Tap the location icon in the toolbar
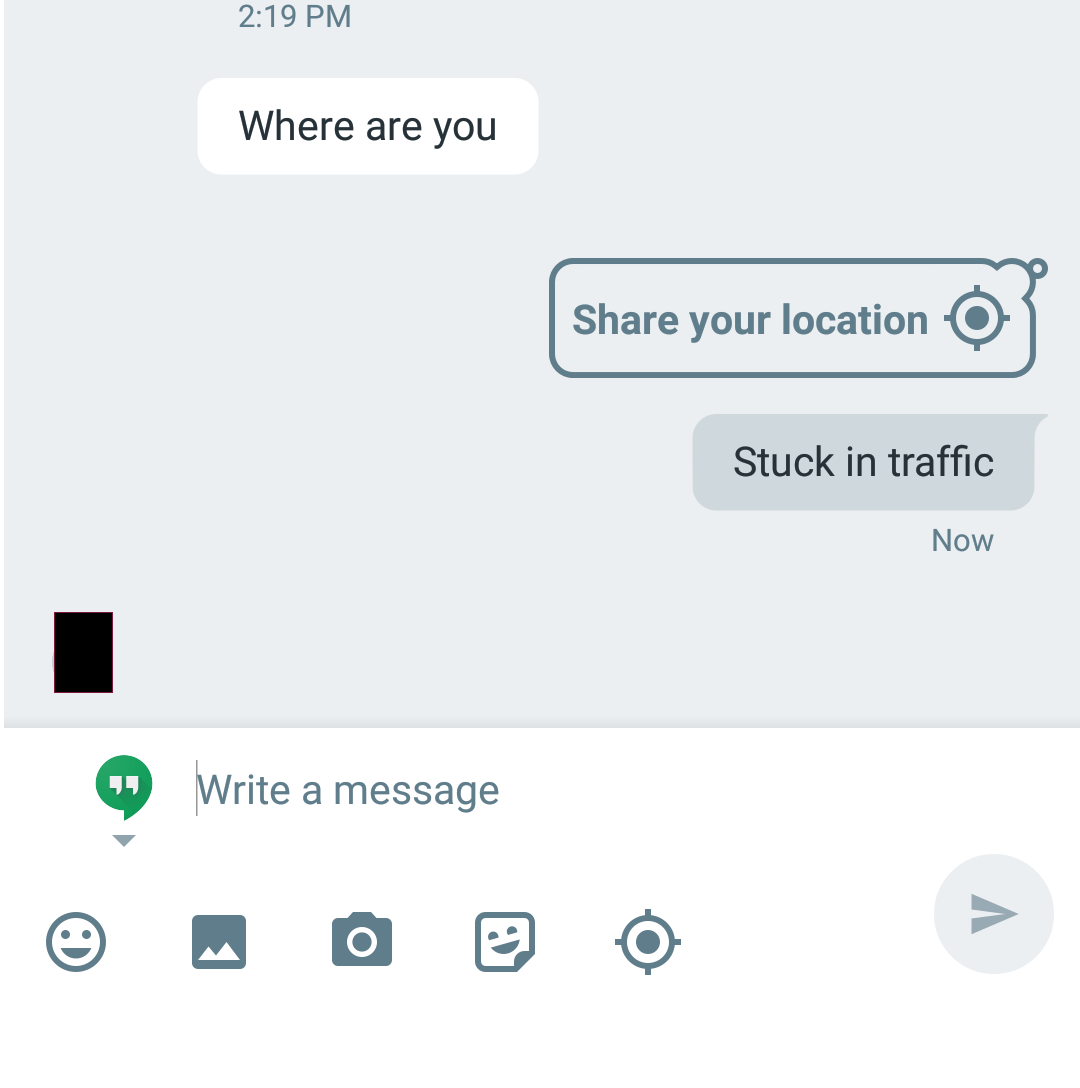1080x1088 pixels. point(648,942)
